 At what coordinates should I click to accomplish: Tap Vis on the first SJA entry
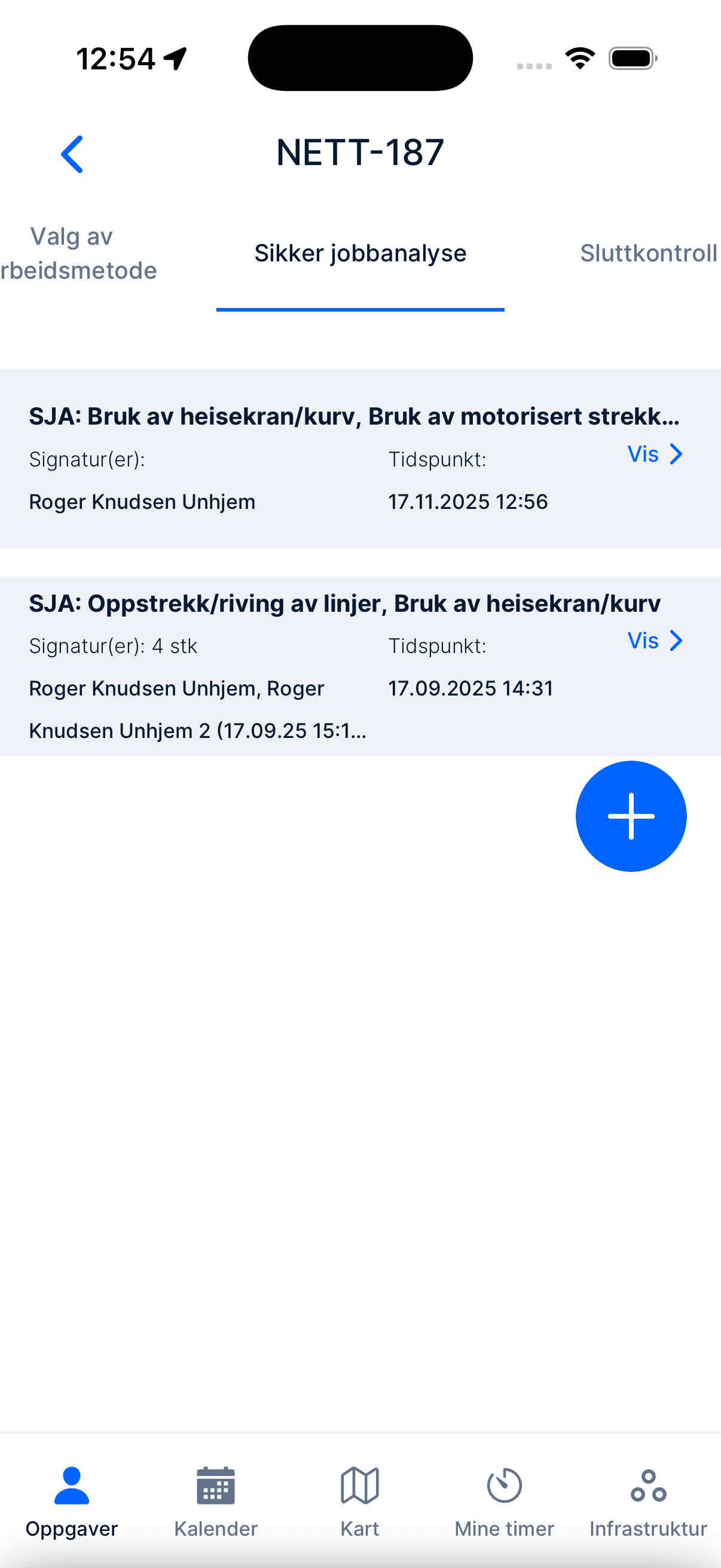pyautogui.click(x=644, y=453)
